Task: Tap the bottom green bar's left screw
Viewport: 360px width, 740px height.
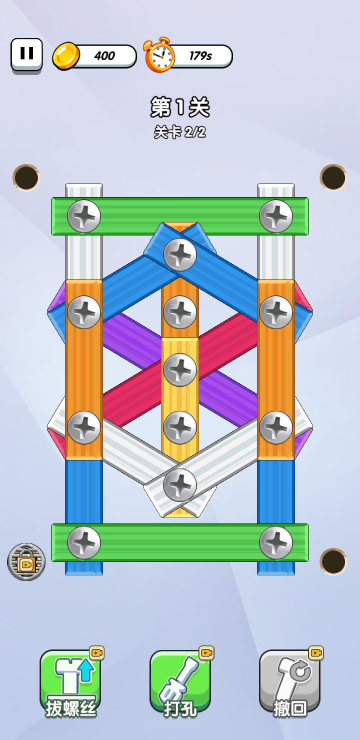Action: pyautogui.click(x=84, y=543)
